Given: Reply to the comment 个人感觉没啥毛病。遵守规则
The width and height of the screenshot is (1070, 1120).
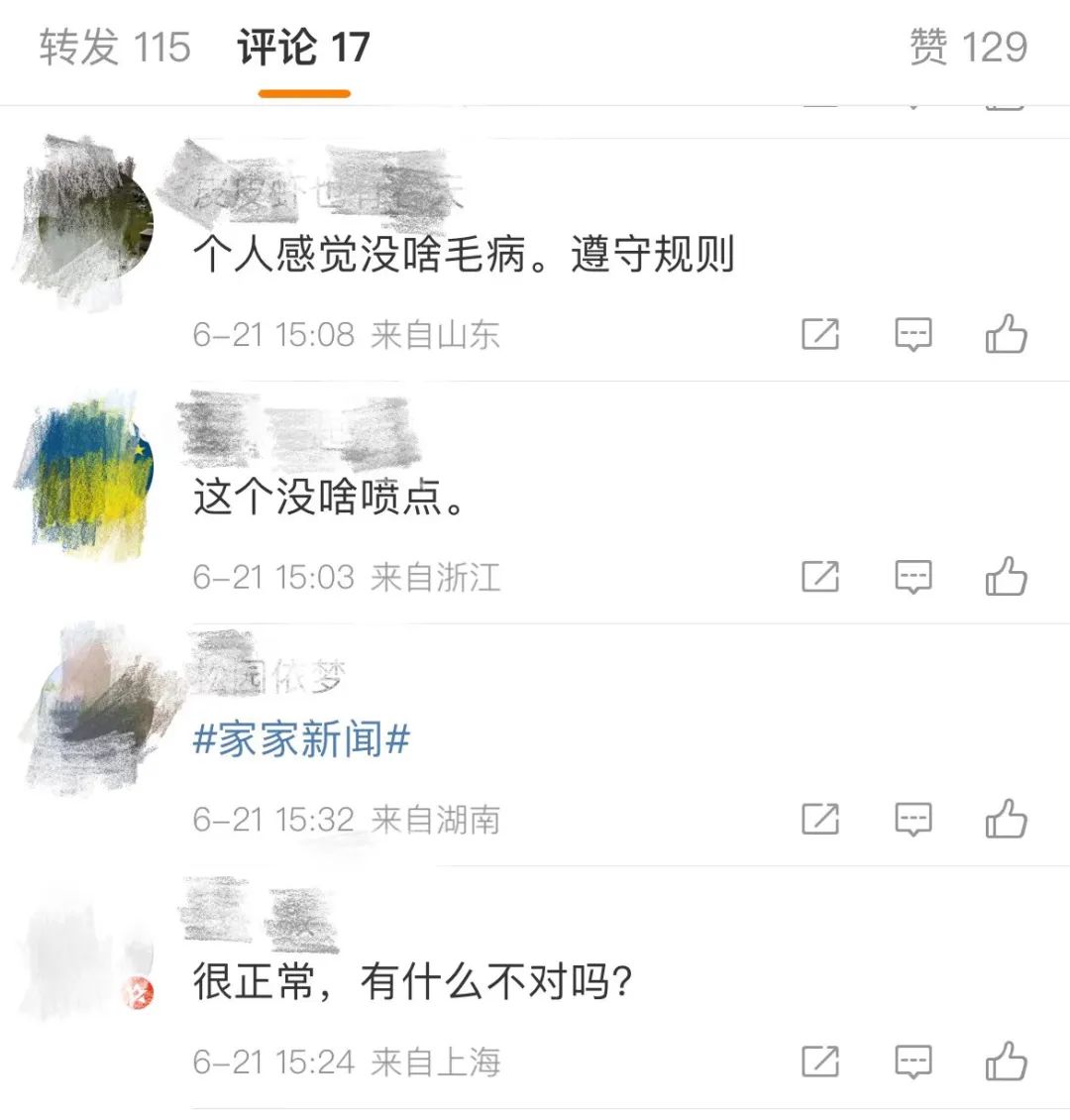Looking at the screenshot, I should coord(912,334).
